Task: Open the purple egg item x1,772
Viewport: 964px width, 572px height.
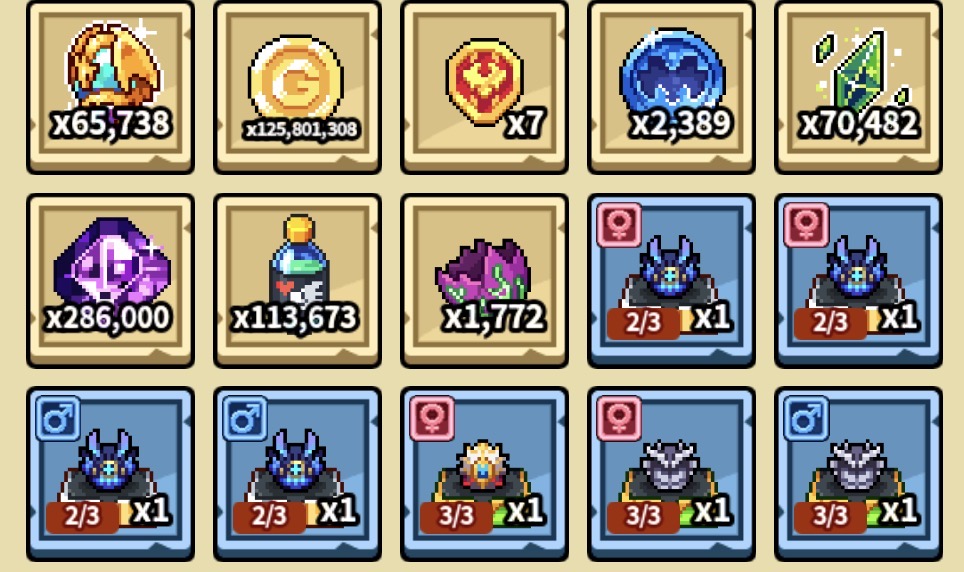Action: (x=484, y=280)
